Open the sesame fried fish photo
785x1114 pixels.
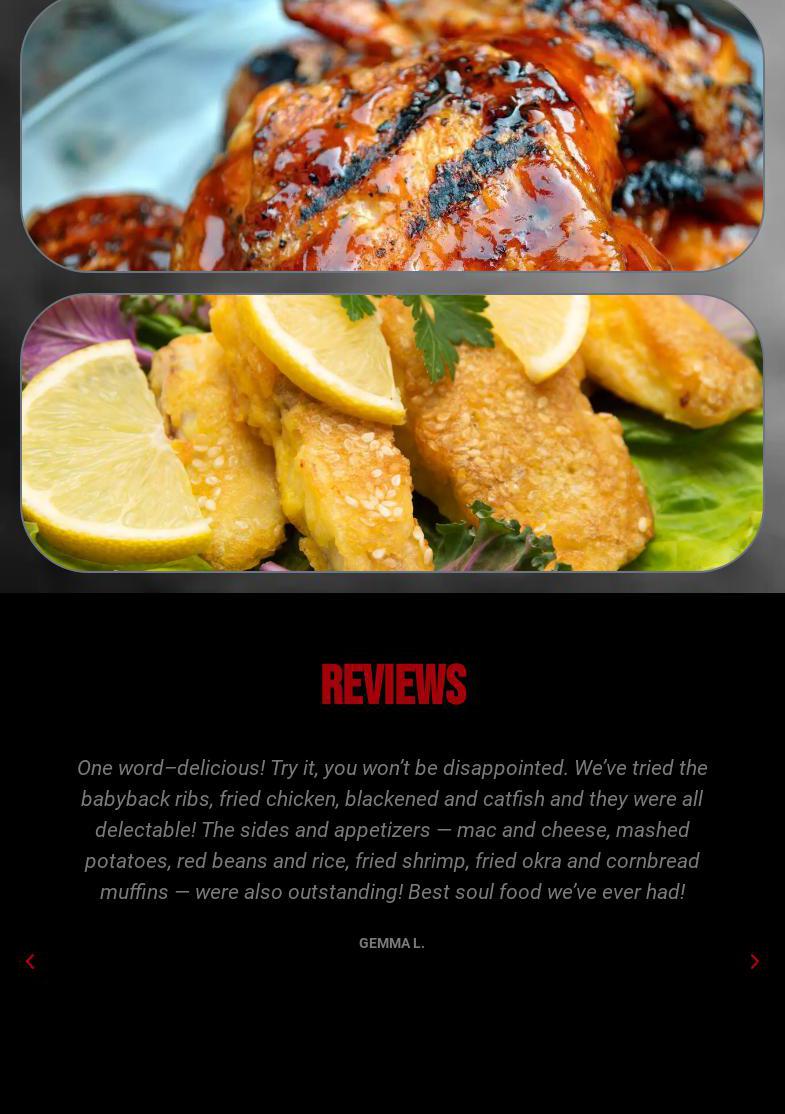point(392,432)
